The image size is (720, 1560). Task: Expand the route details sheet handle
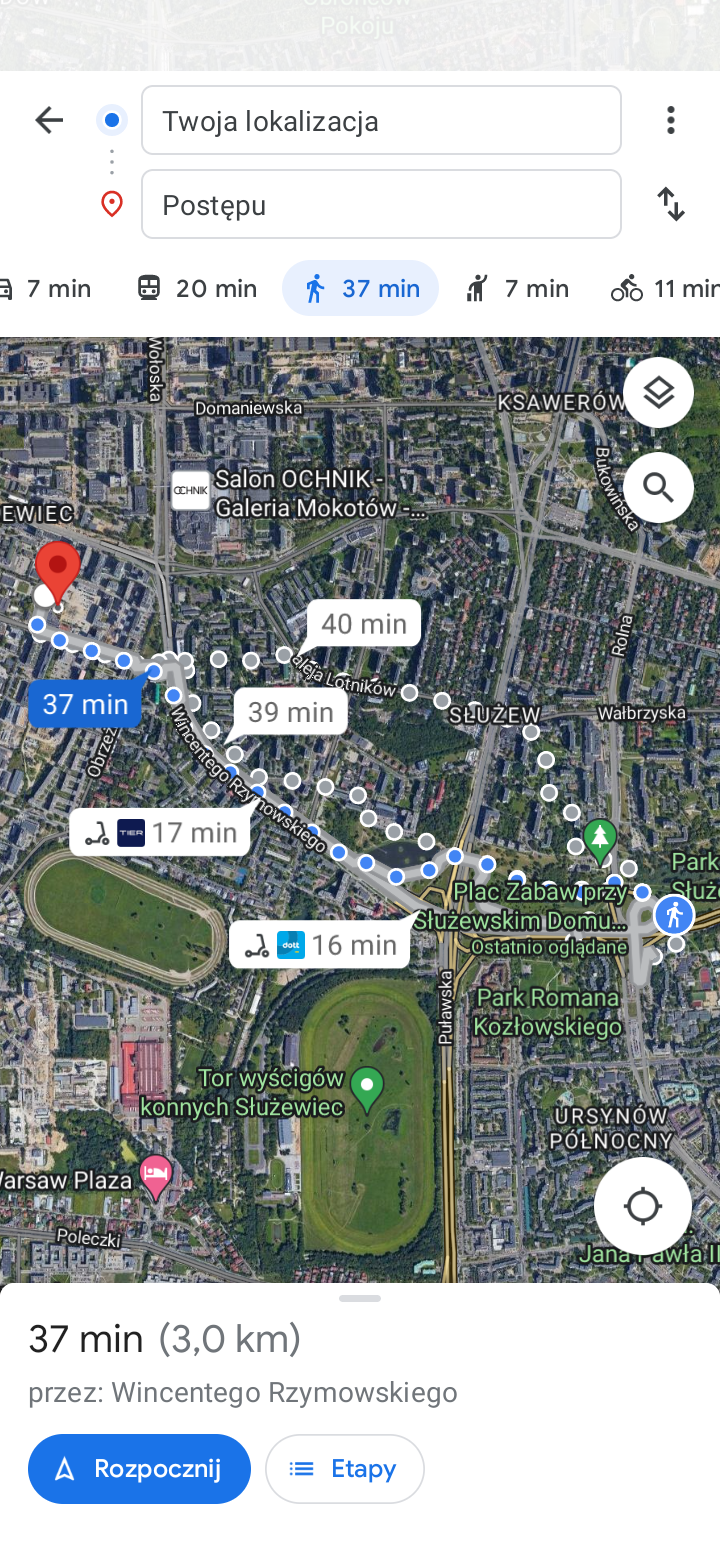pyautogui.click(x=360, y=1298)
